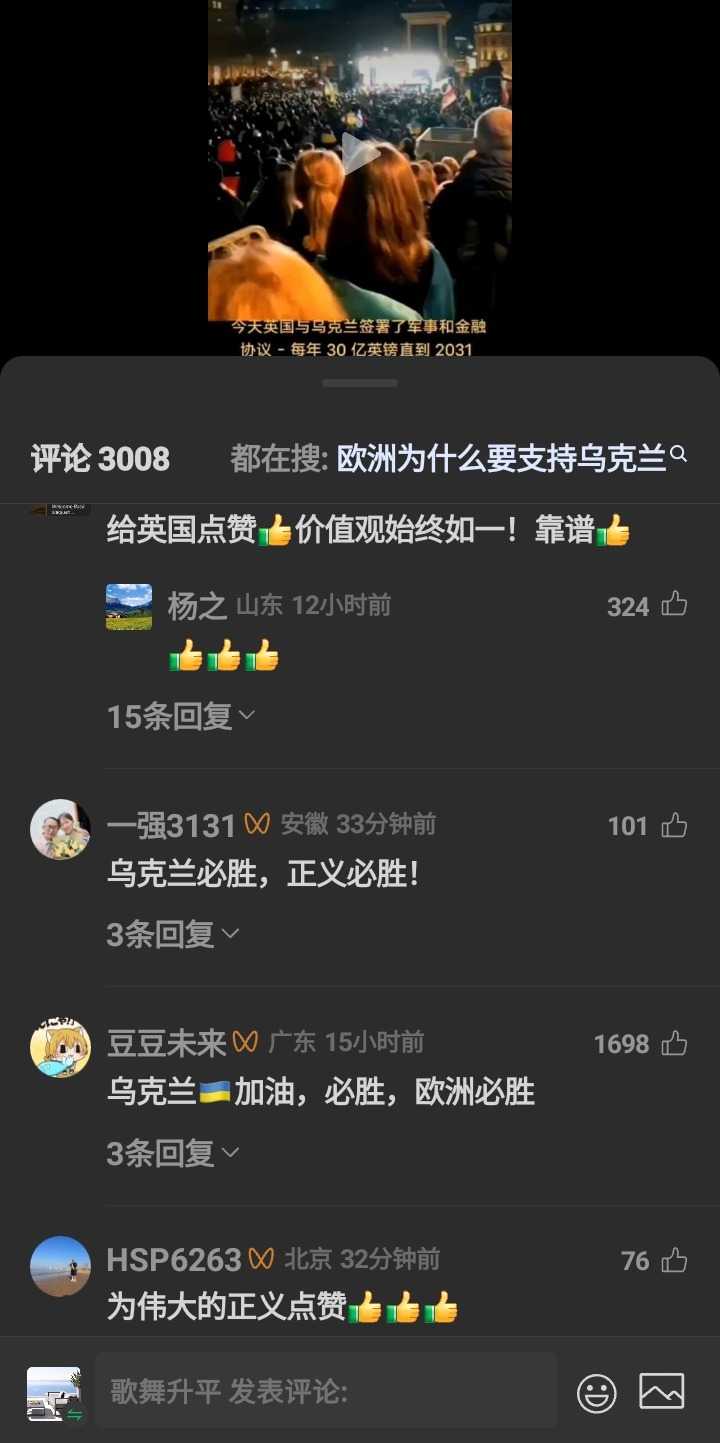This screenshot has width=720, height=1443.
Task: Tap the 发表评论 comment input field
Action: pos(326,1391)
